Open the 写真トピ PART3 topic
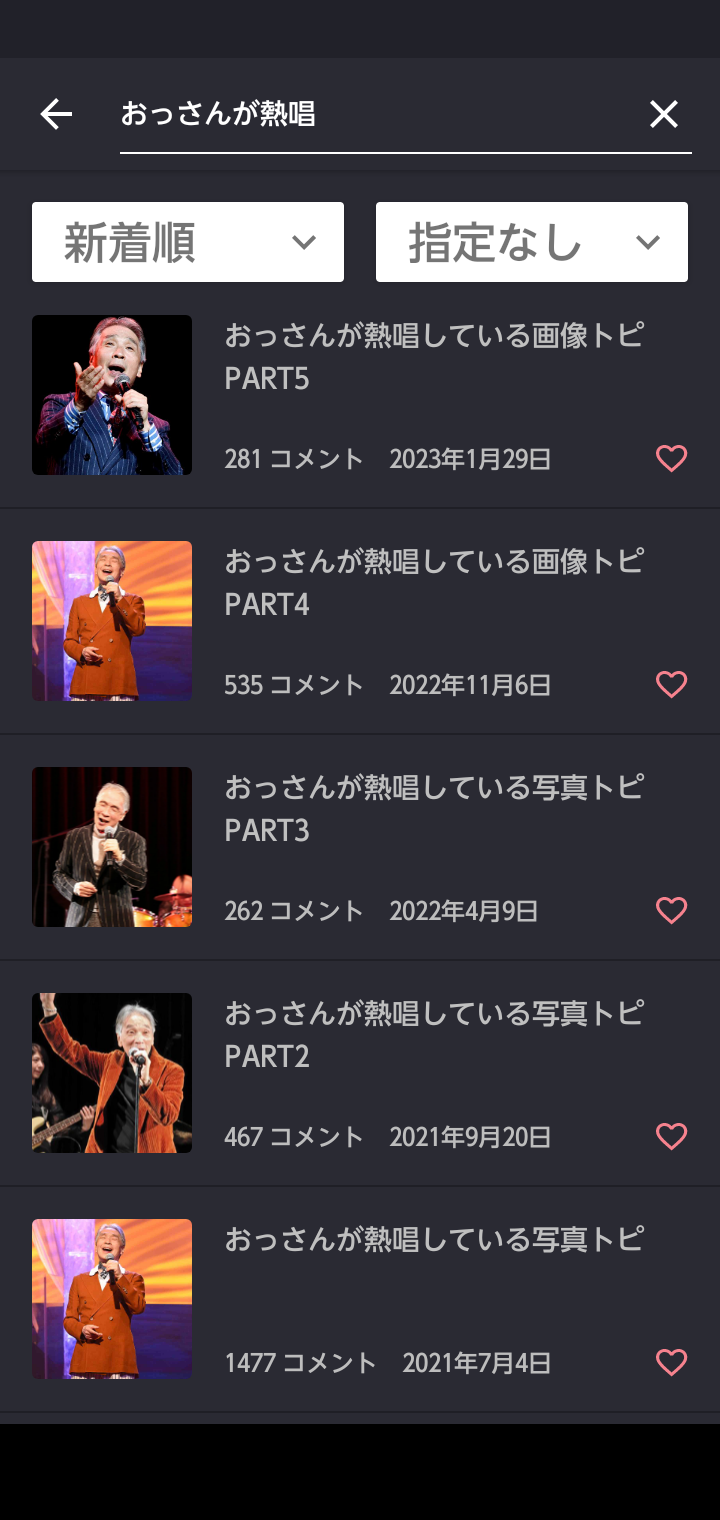Viewport: 720px width, 1520px height. pyautogui.click(x=360, y=847)
